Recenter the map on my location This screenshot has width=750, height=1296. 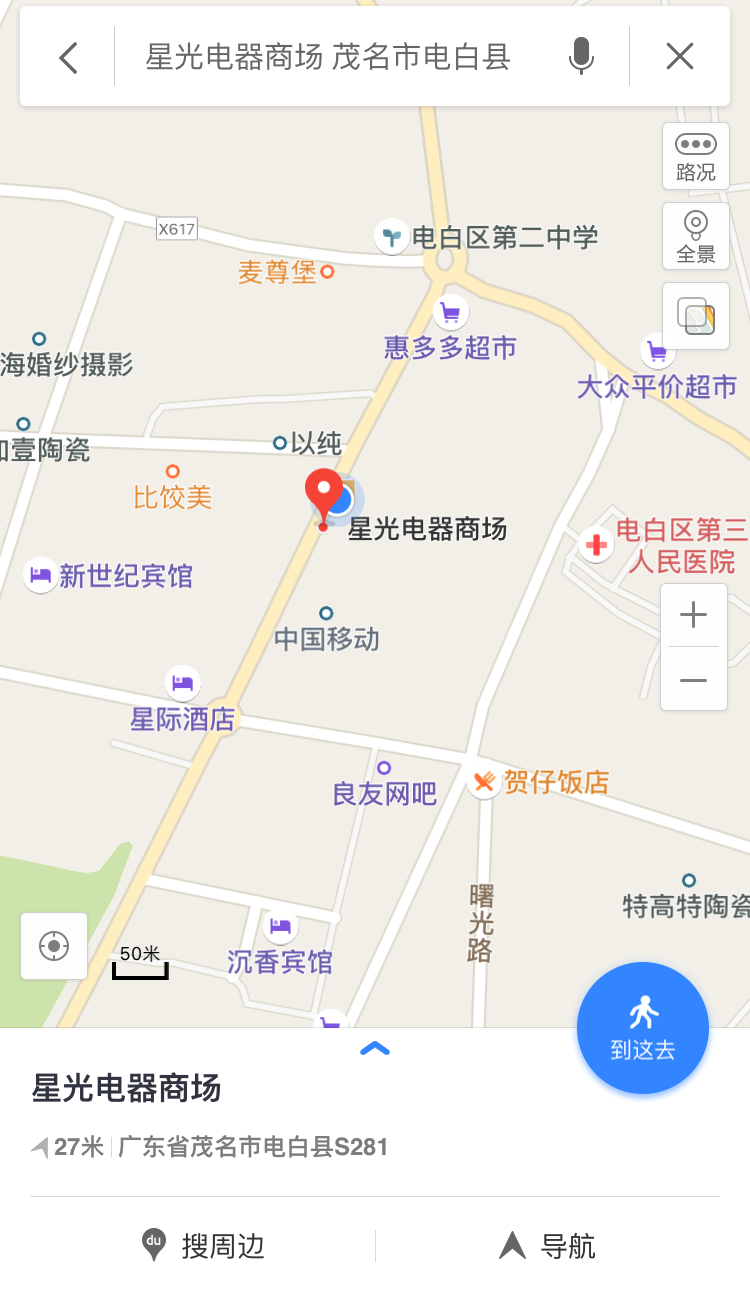[x=54, y=945]
